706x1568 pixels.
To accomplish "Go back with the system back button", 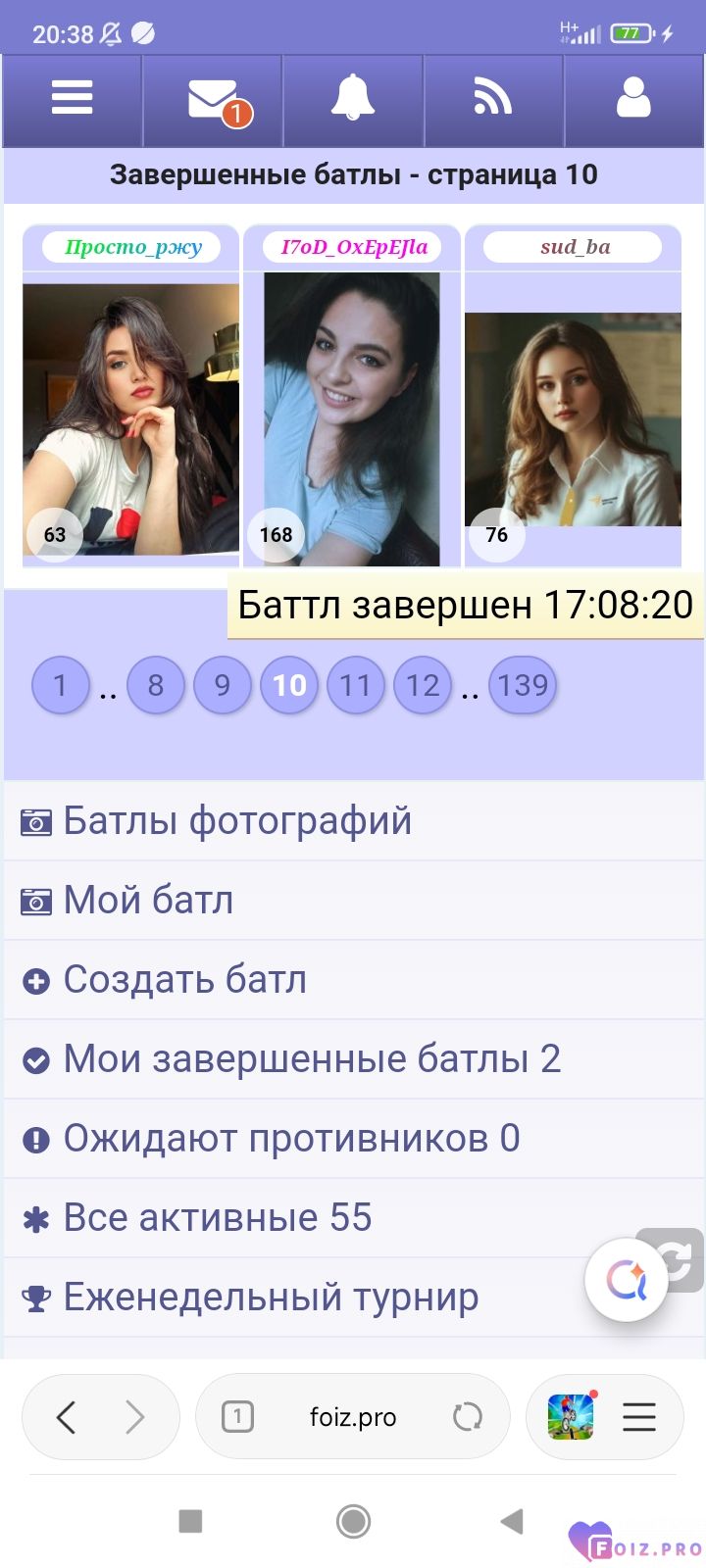I will (x=511, y=1521).
